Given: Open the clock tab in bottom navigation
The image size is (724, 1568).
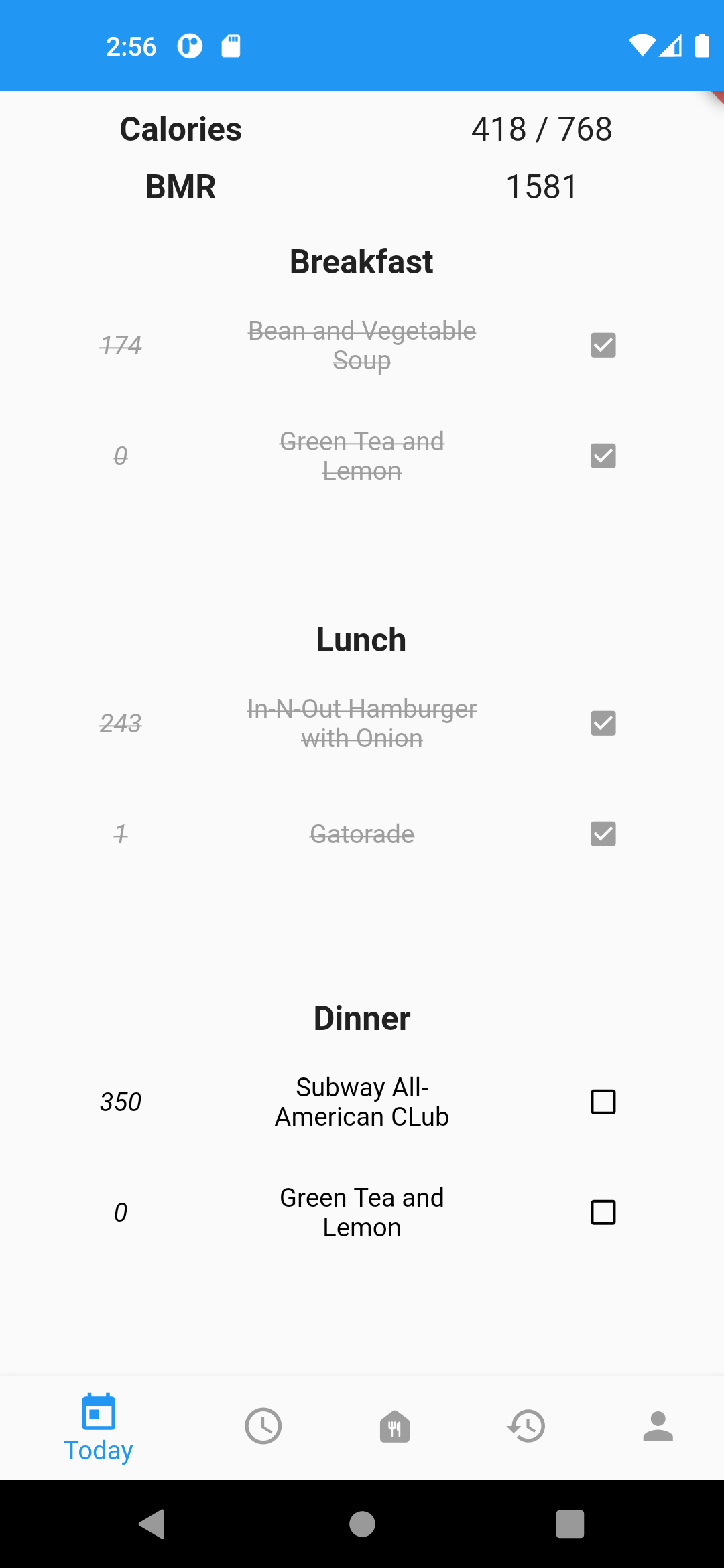Looking at the screenshot, I should tap(263, 1426).
